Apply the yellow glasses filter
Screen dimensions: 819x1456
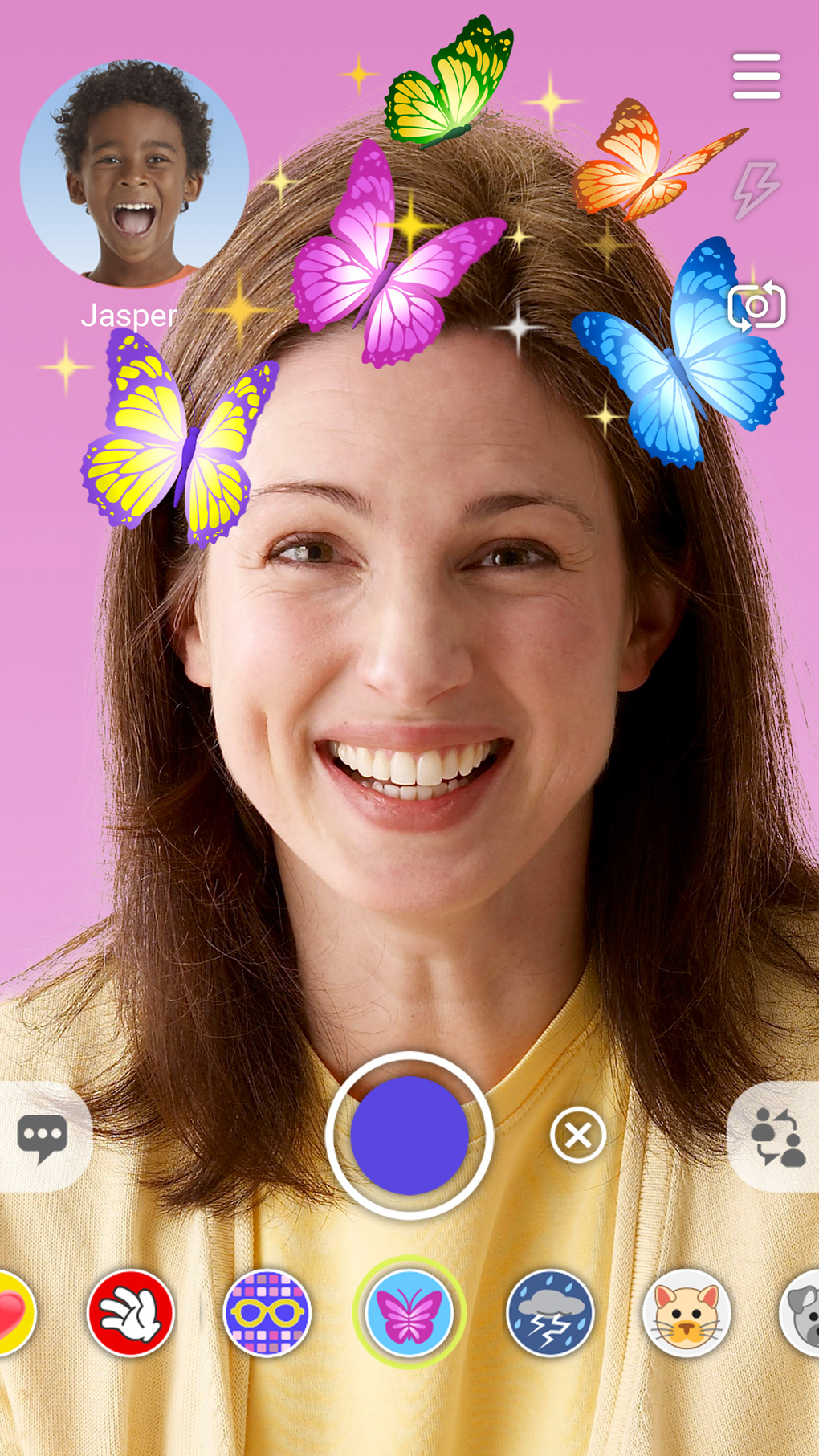(267, 1313)
